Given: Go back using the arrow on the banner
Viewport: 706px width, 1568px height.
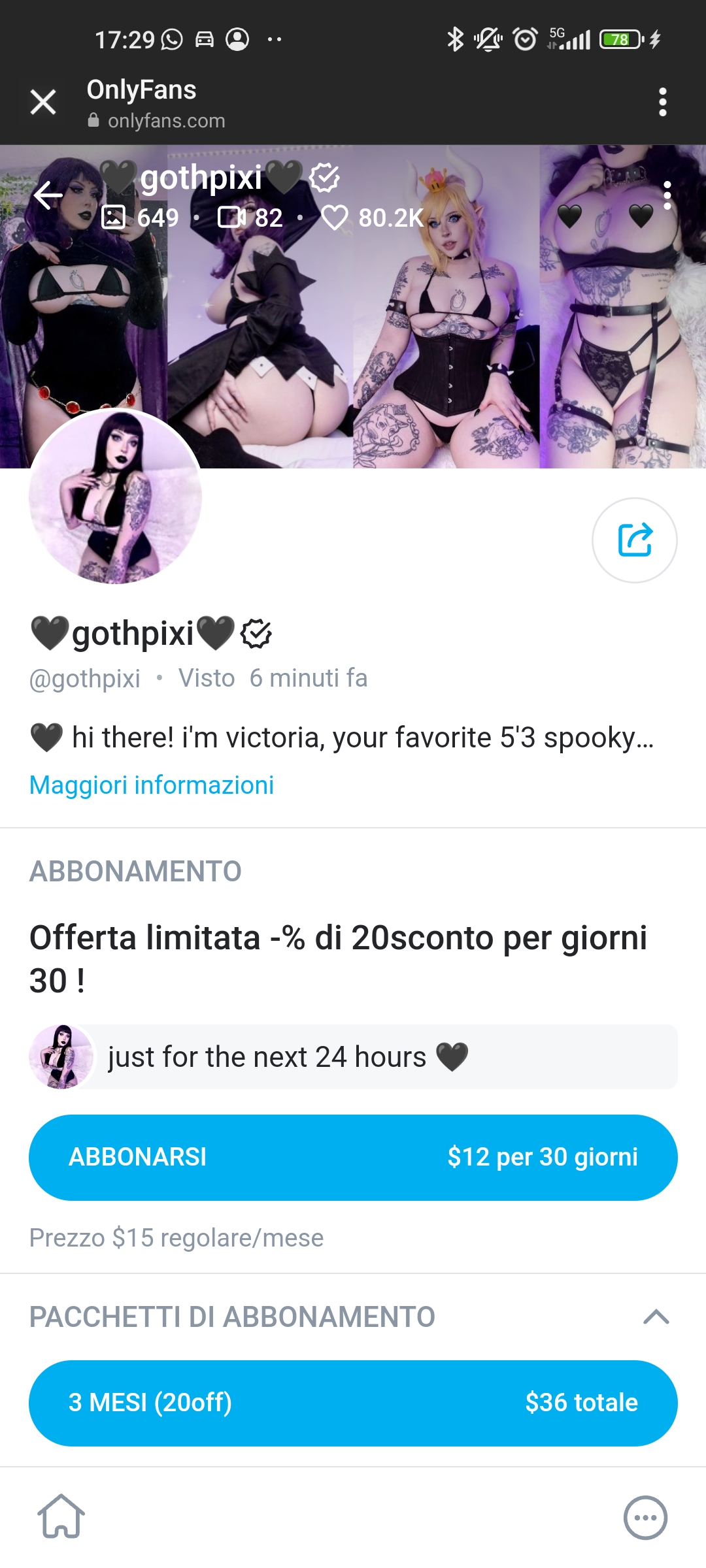Looking at the screenshot, I should [x=48, y=196].
